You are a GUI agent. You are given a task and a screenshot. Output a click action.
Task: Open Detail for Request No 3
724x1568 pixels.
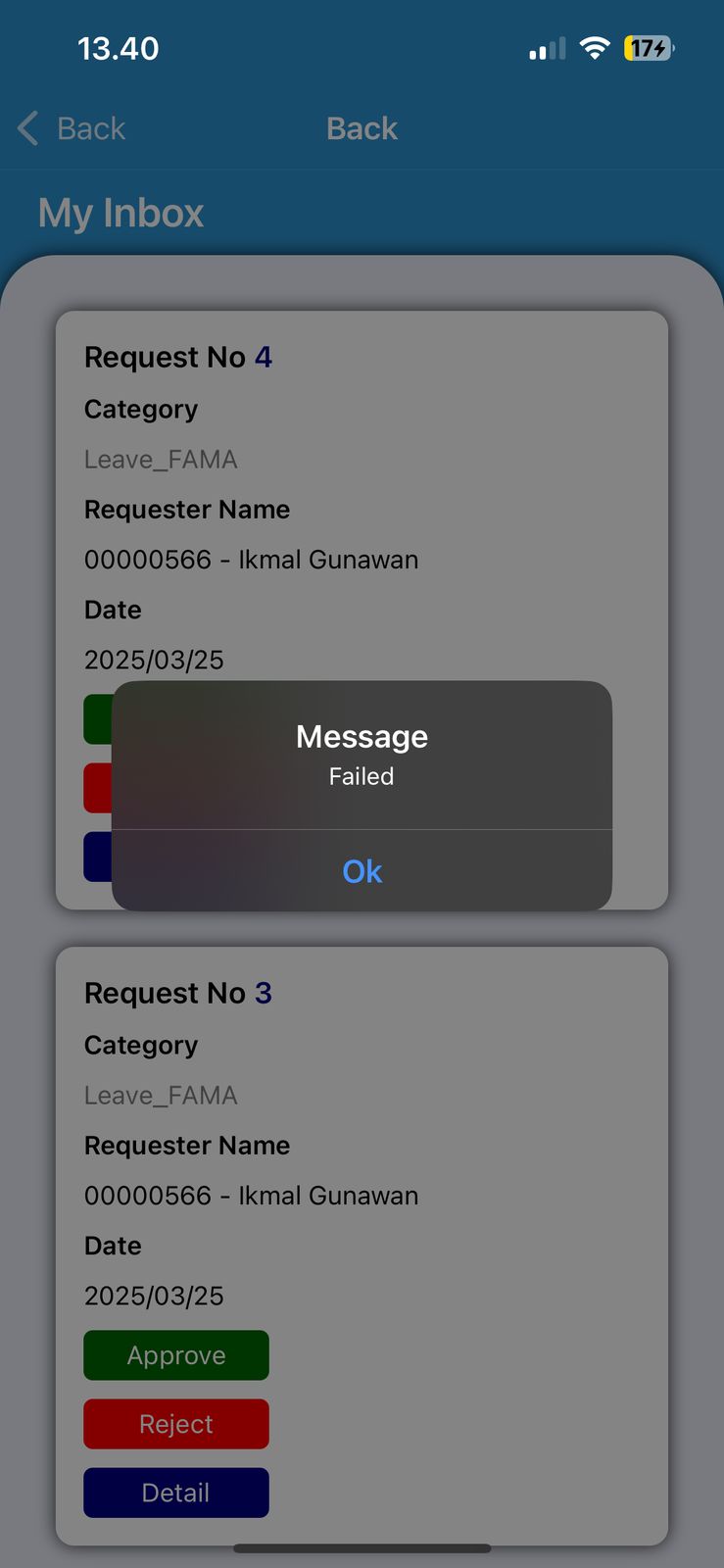[176, 1493]
